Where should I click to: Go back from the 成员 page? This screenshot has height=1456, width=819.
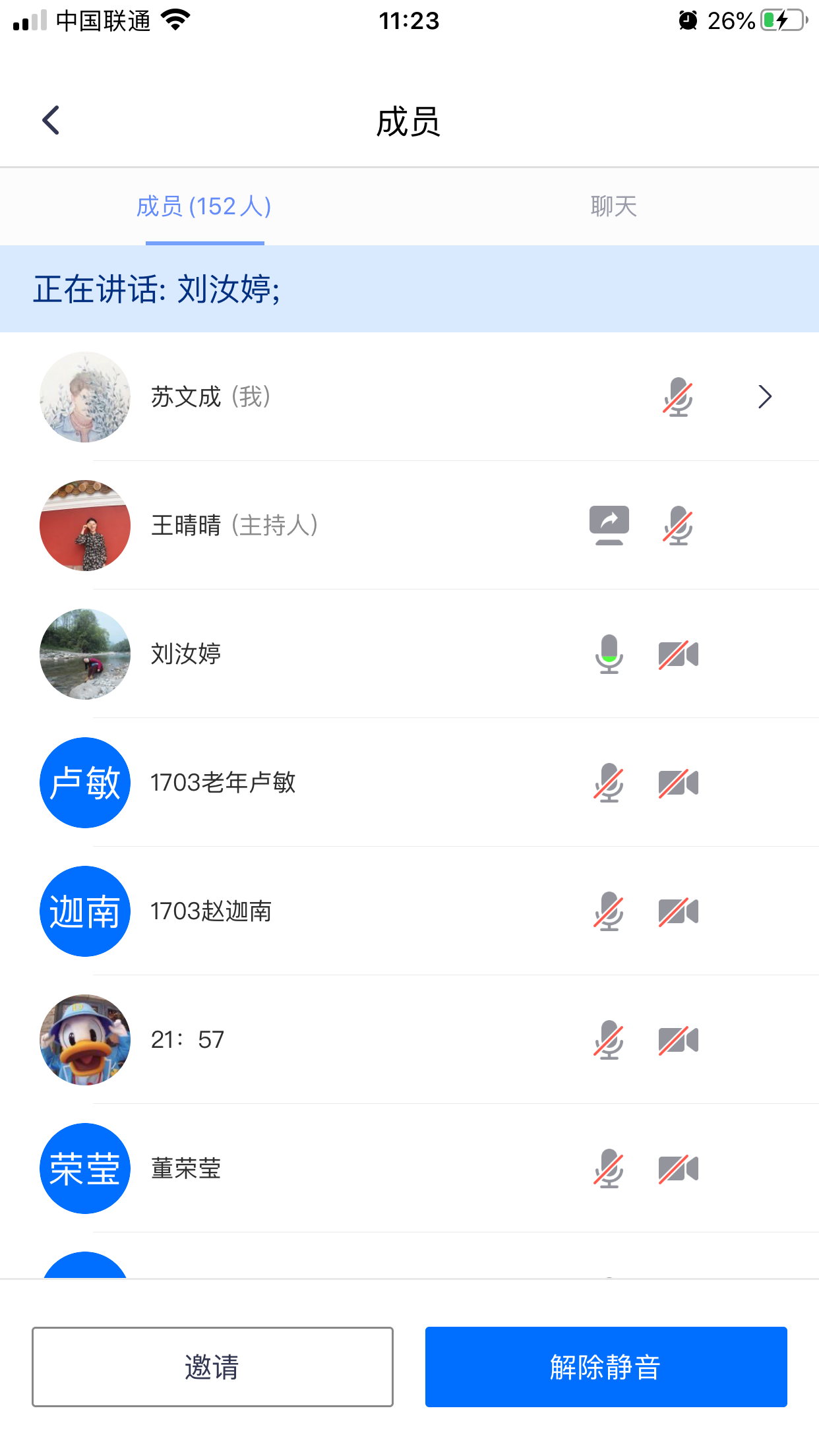tap(51, 121)
